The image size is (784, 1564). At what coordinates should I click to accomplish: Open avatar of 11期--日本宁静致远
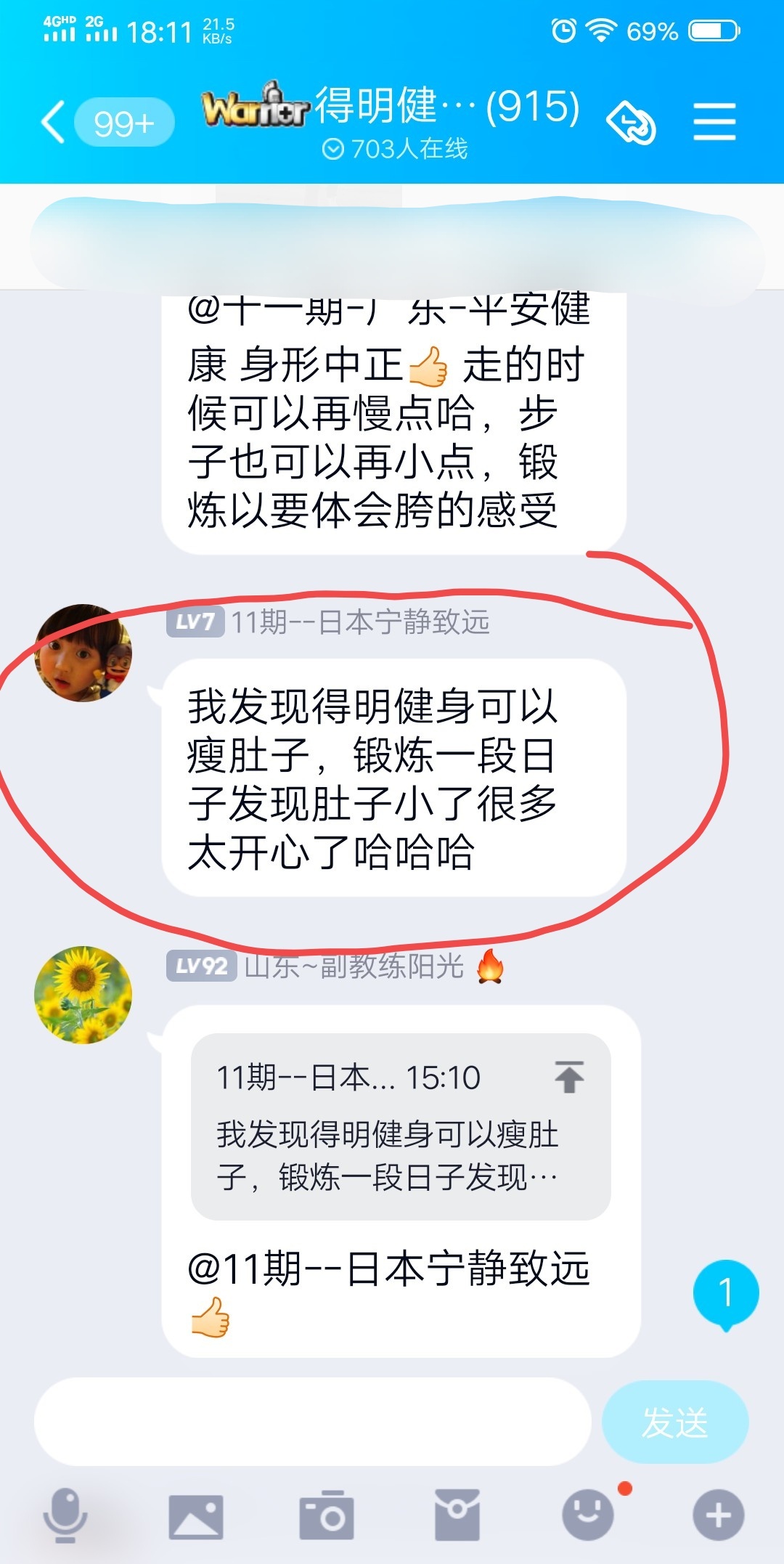point(83,653)
